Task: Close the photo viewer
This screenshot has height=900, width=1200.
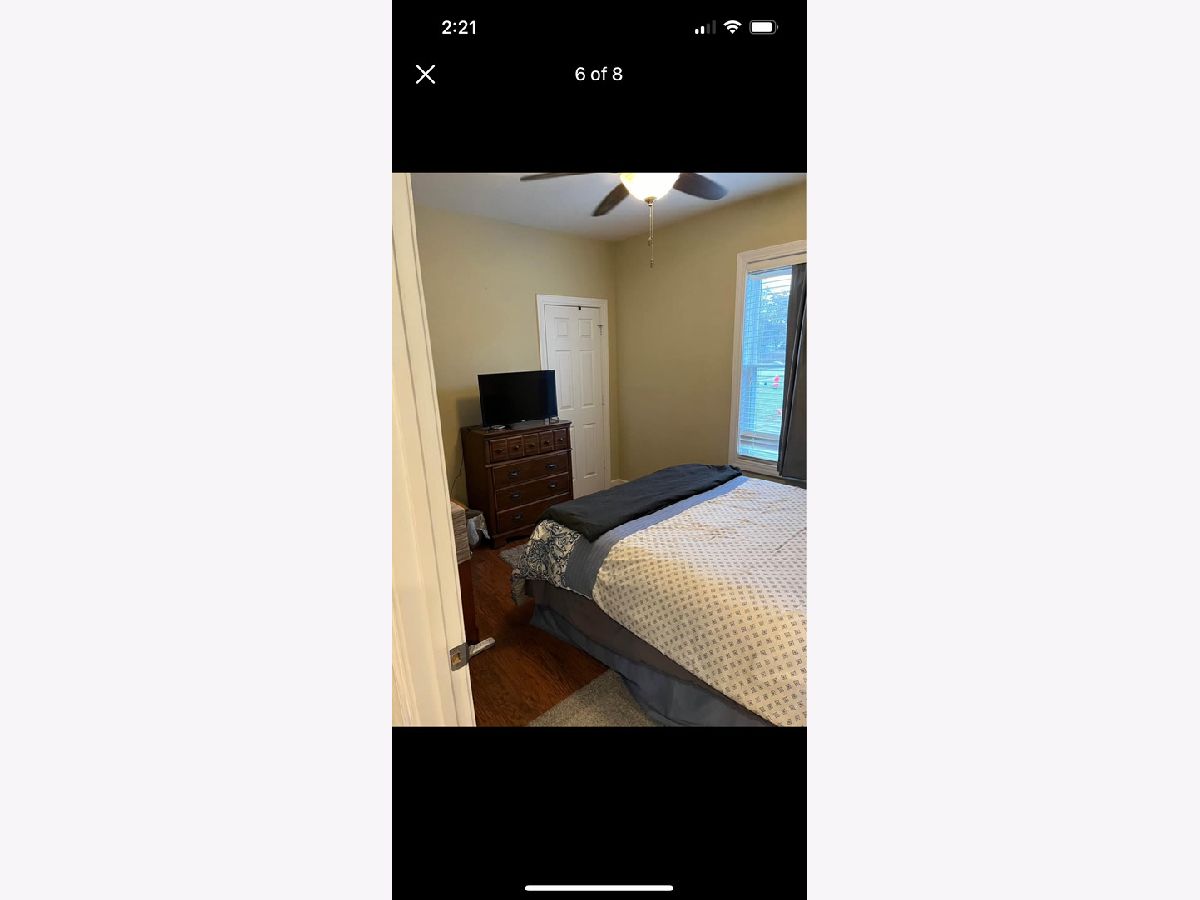Action: [x=425, y=74]
